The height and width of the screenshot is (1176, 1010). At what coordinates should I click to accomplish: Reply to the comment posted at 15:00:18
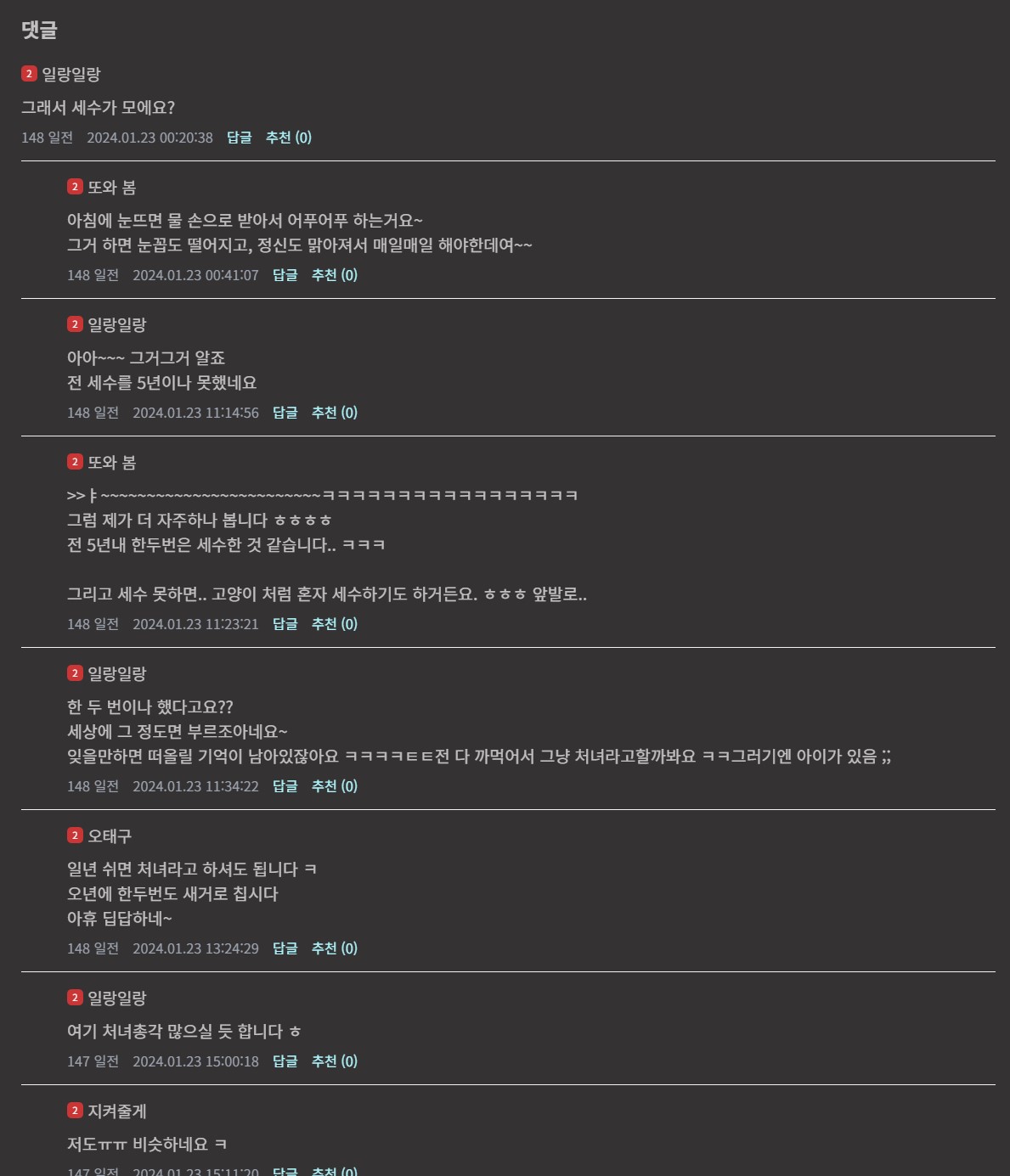click(285, 1061)
